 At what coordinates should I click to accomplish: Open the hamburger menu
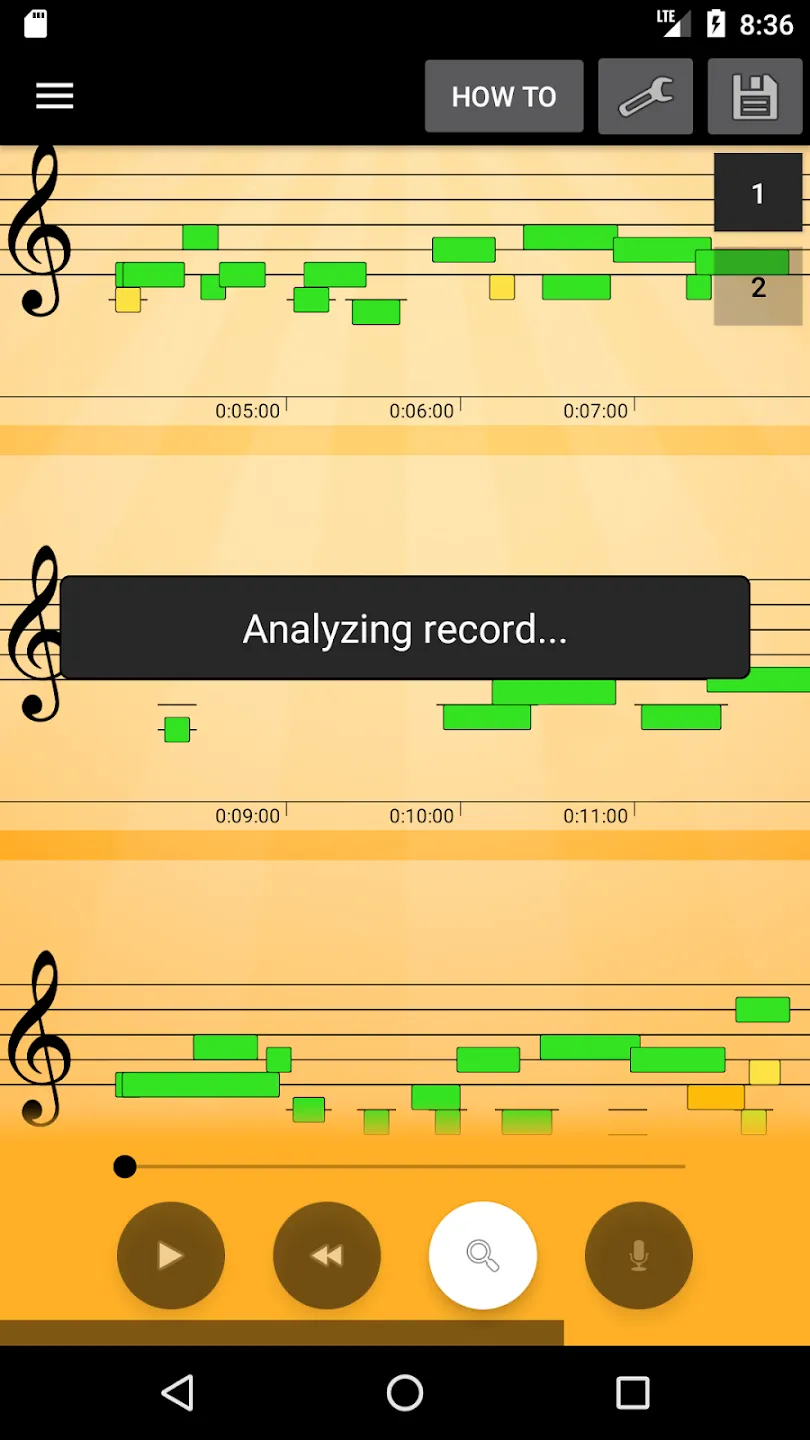click(x=54, y=96)
